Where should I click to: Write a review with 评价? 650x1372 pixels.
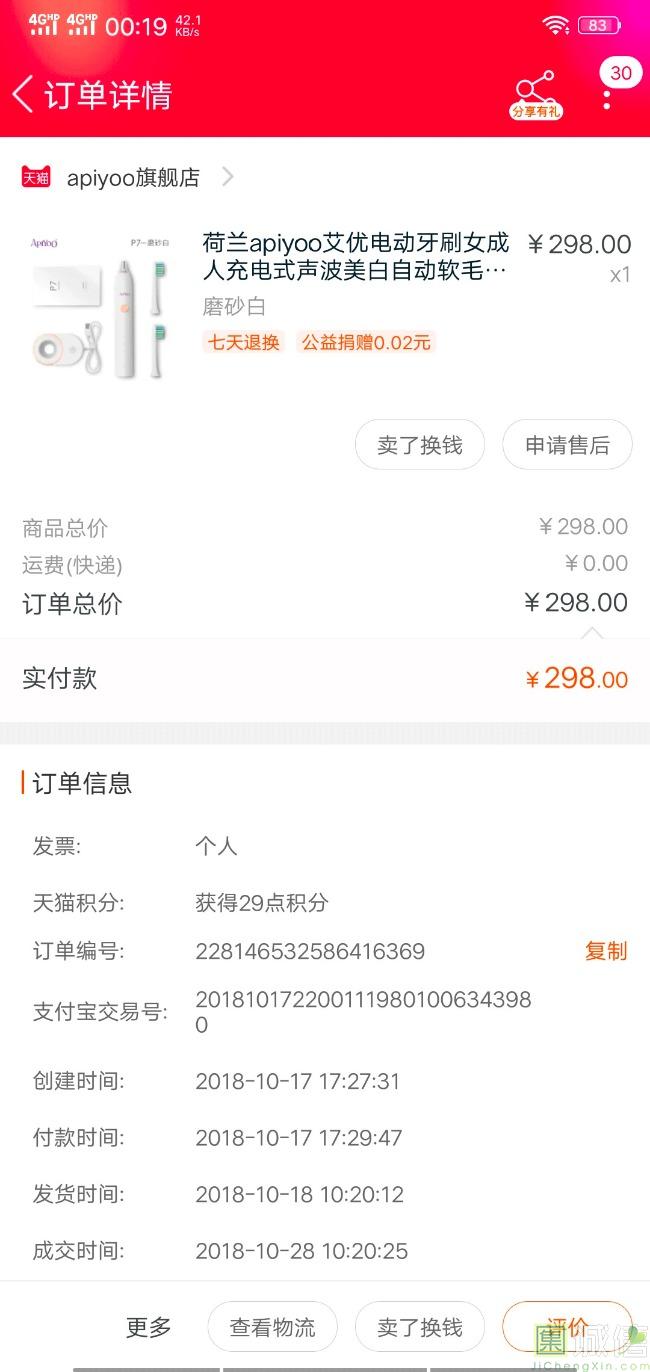(567, 1326)
